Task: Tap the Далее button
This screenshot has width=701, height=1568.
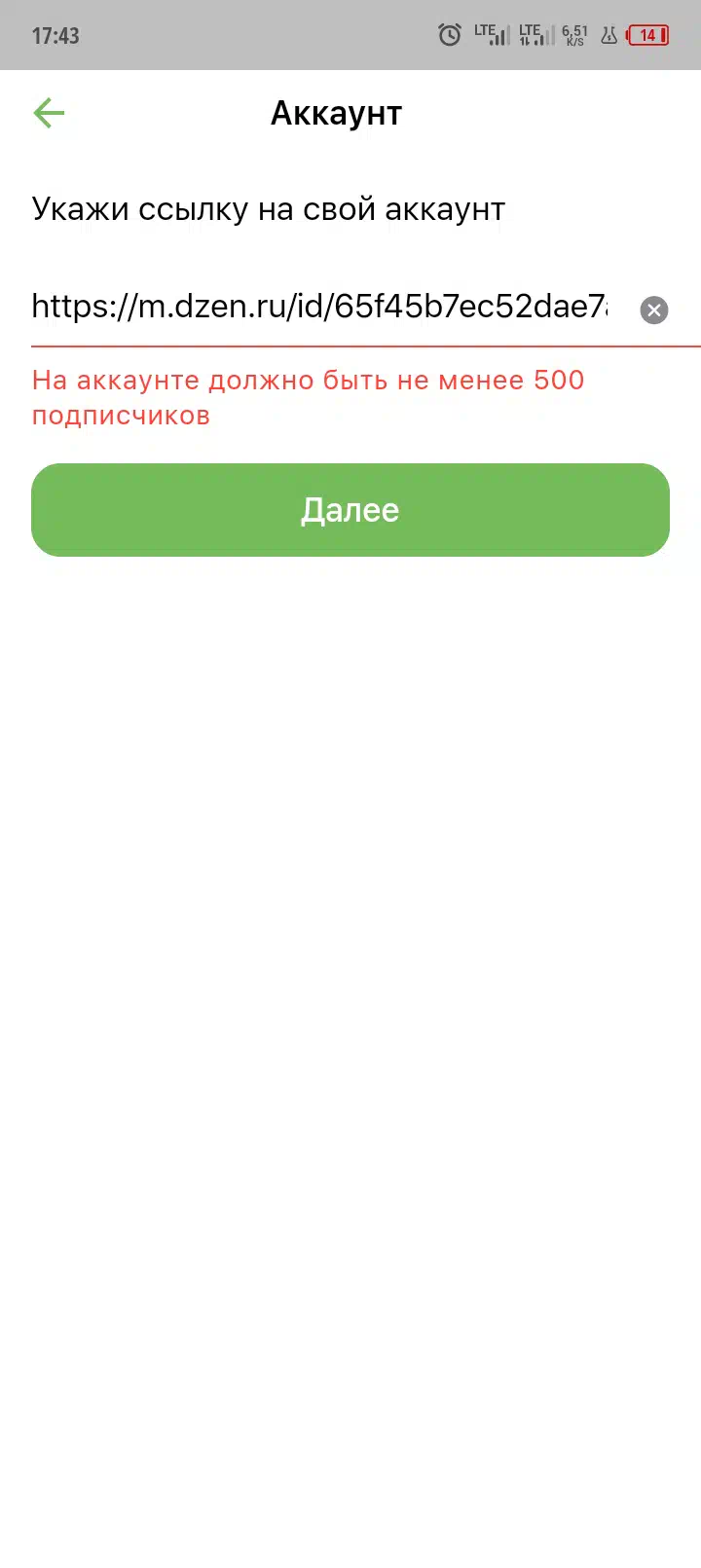Action: click(x=350, y=510)
